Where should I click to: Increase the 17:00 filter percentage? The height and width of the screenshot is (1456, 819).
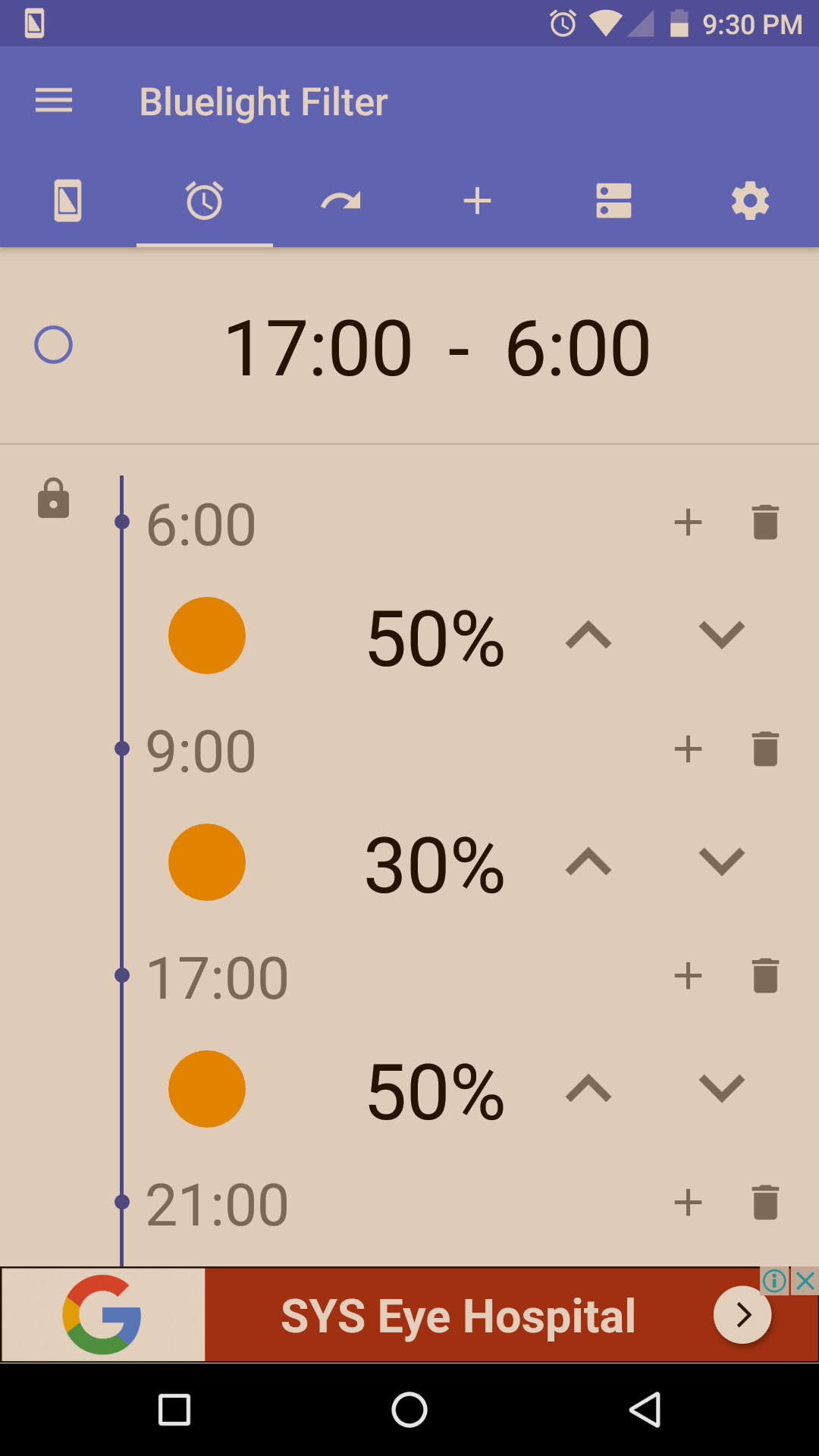coord(588,1089)
